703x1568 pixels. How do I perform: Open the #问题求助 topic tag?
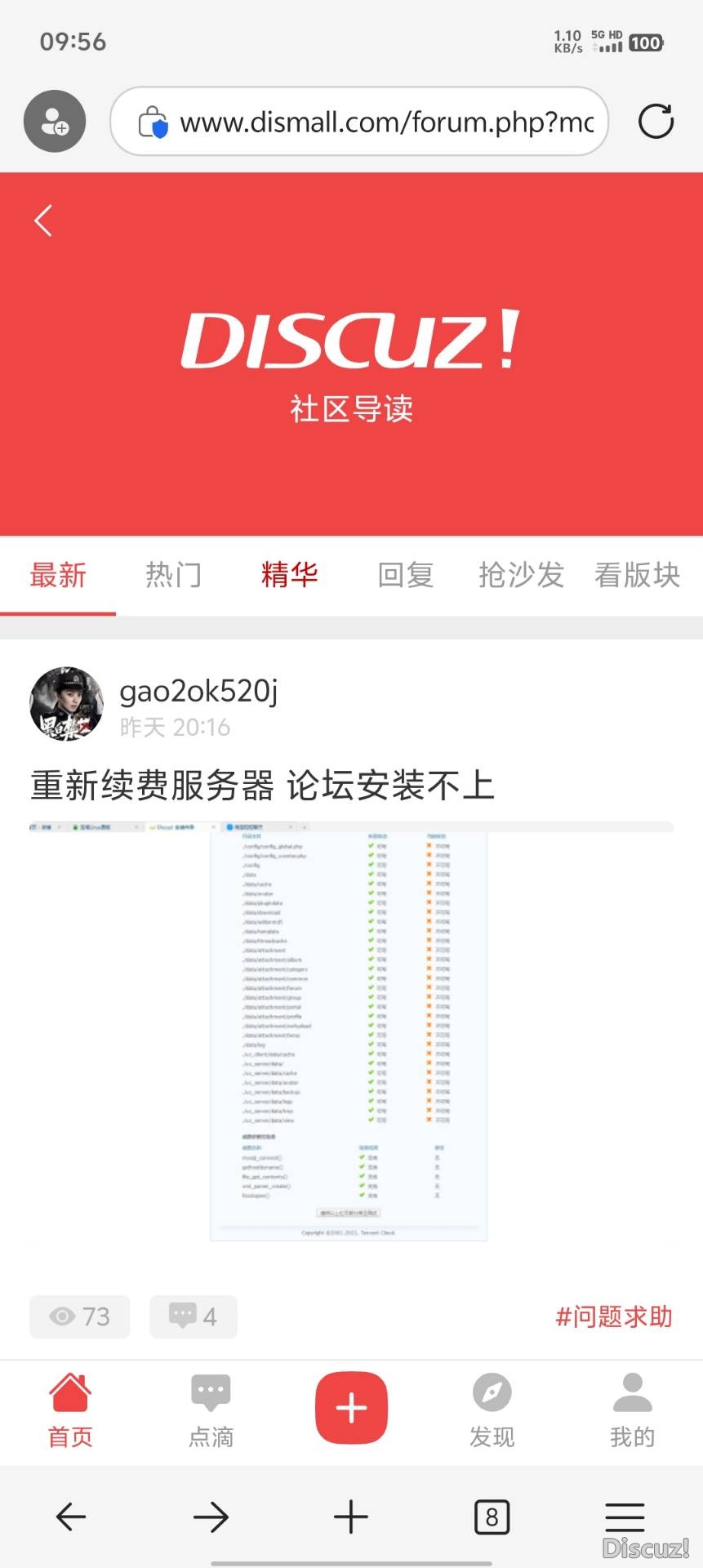click(614, 1316)
